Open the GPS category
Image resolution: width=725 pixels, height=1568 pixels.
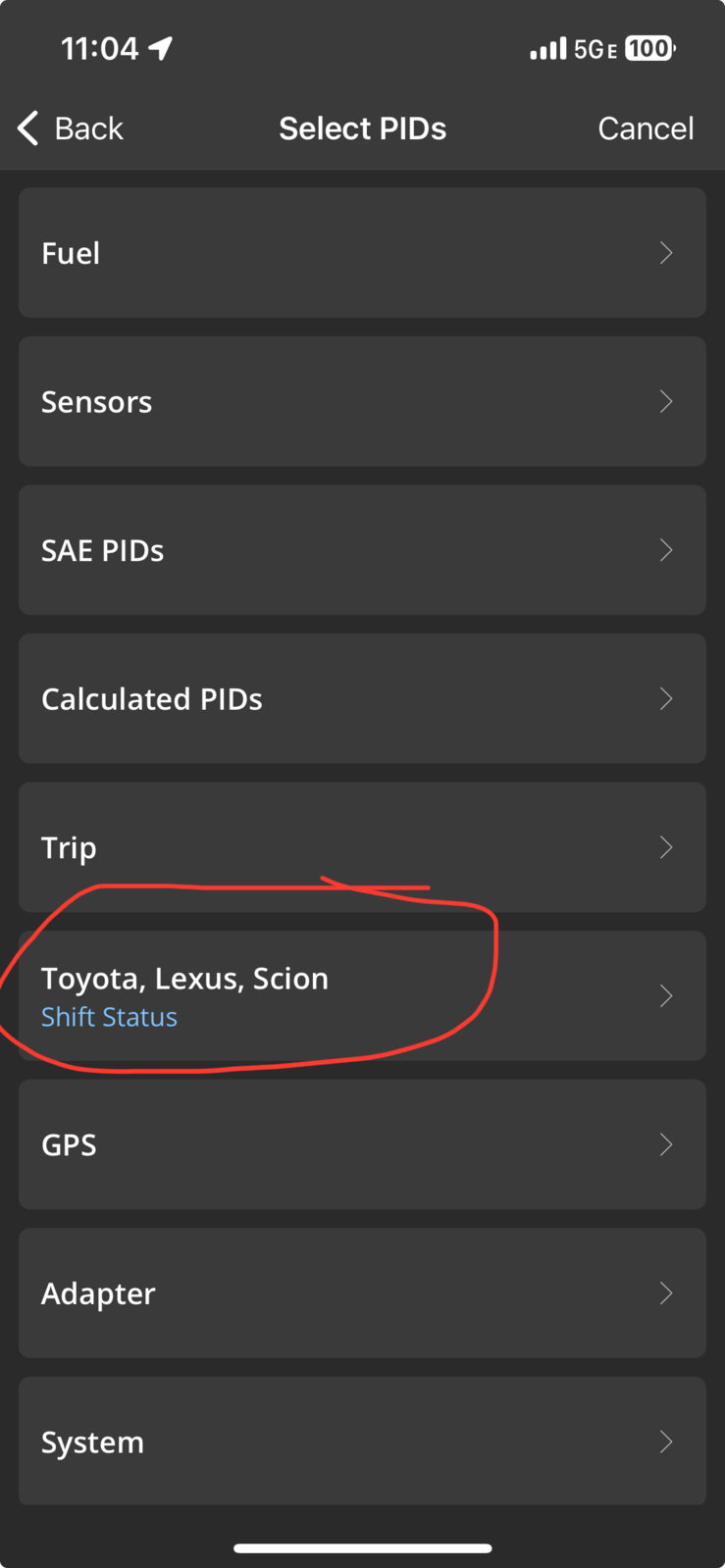(362, 1144)
